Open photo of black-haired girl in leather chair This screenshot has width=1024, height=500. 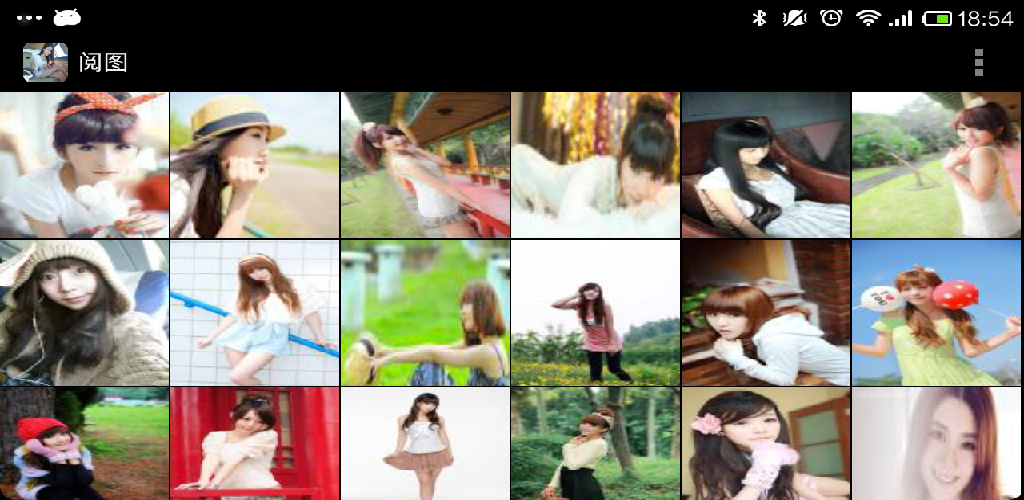(766, 164)
